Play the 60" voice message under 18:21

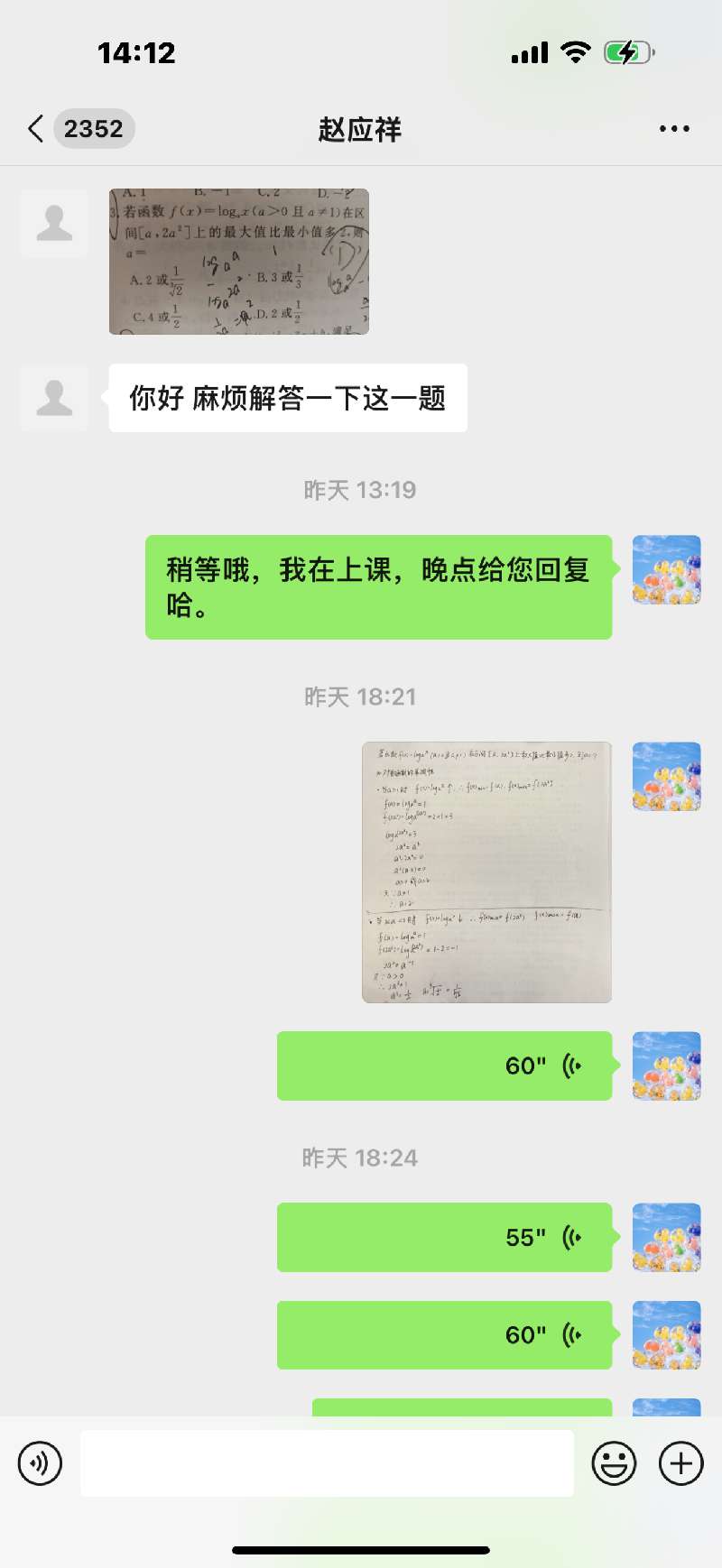[444, 1065]
